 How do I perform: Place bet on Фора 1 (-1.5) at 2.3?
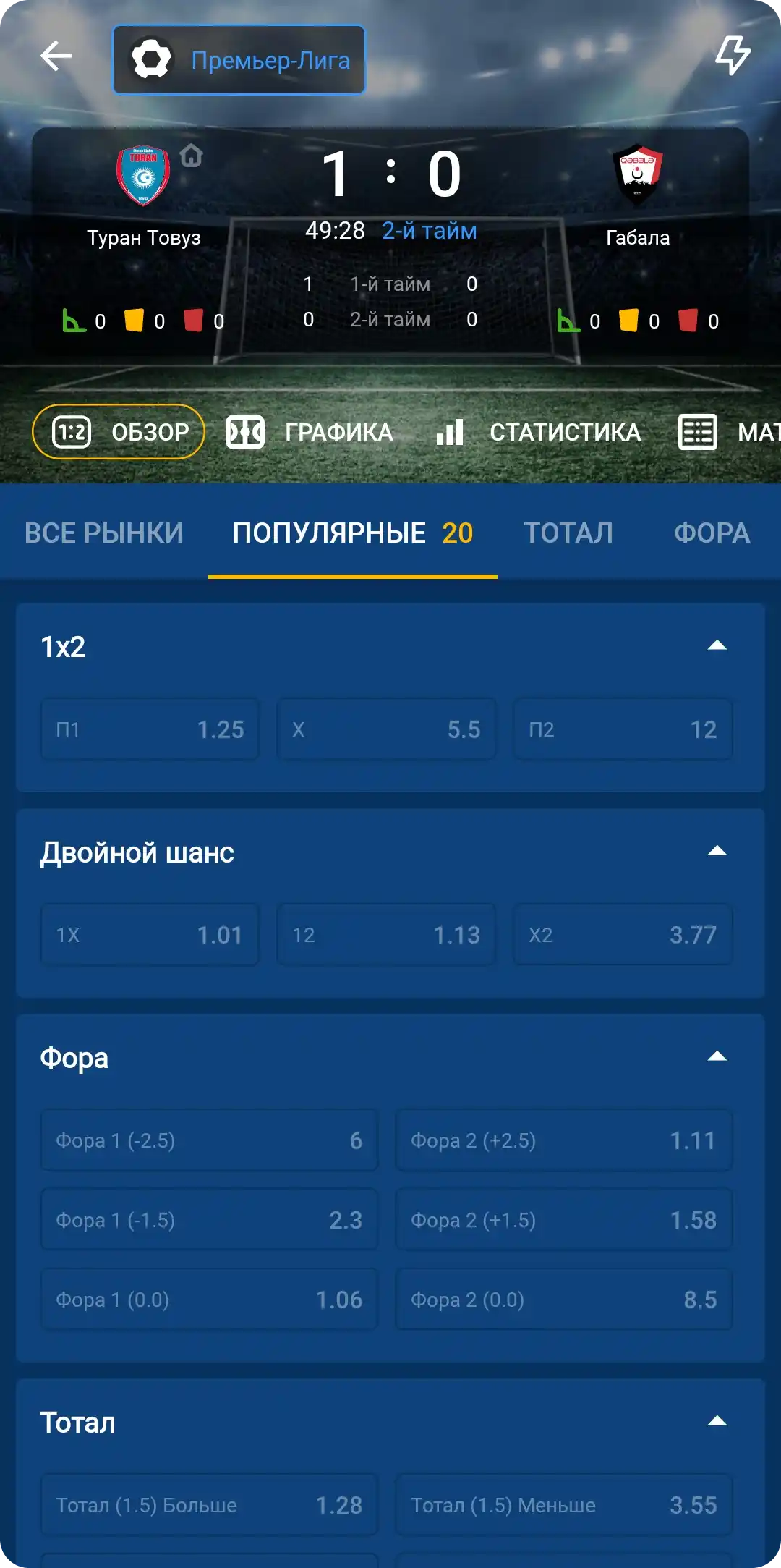pyautogui.click(x=209, y=1219)
